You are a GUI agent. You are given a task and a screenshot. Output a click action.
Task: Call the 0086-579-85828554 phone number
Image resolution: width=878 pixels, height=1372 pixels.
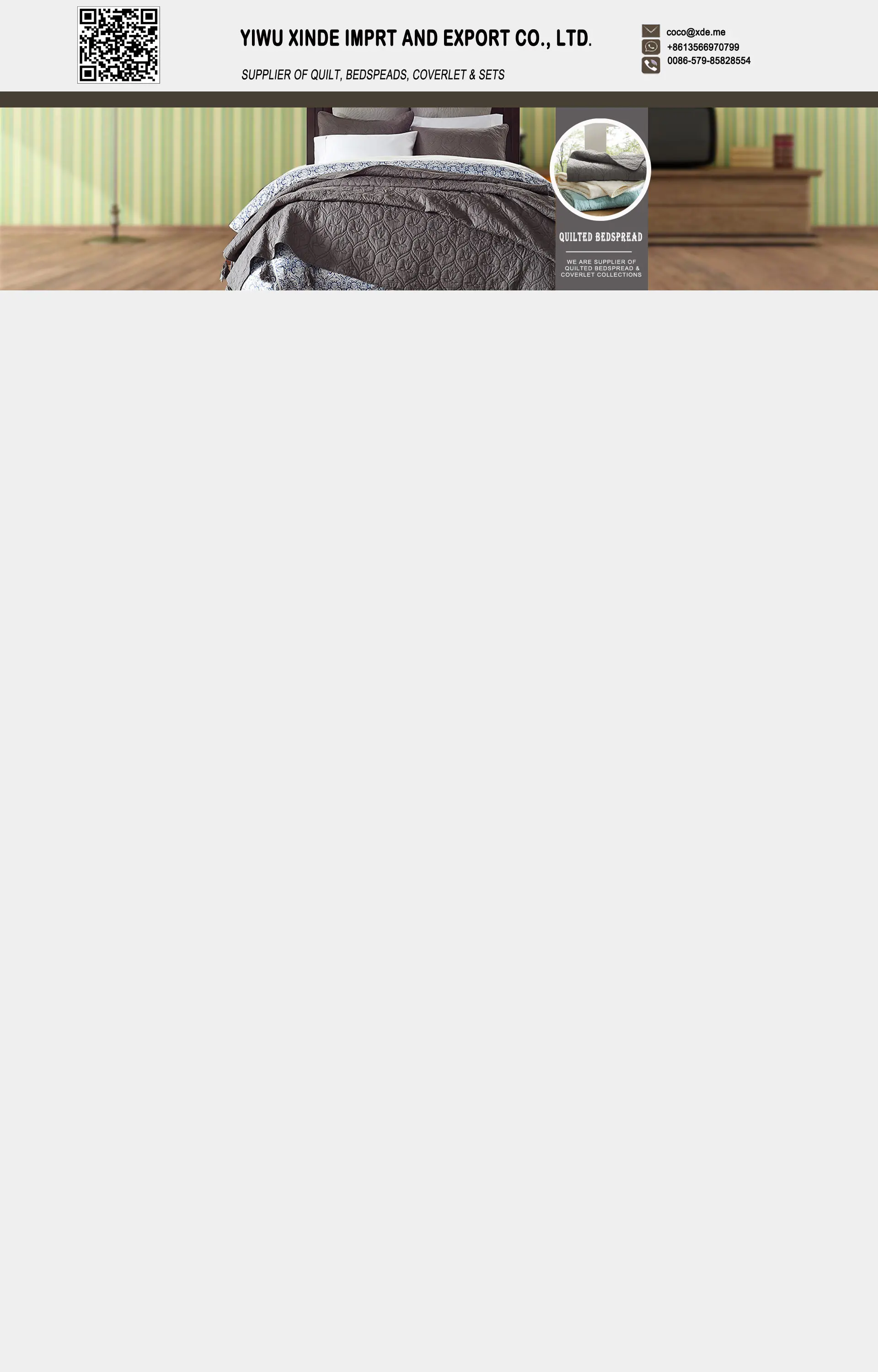pyautogui.click(x=709, y=61)
